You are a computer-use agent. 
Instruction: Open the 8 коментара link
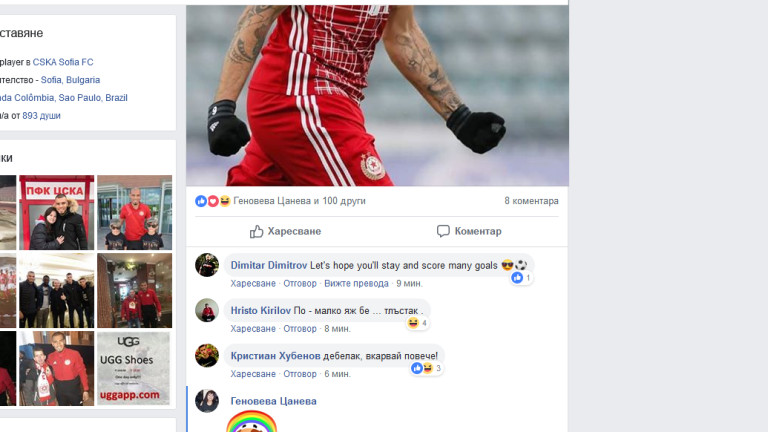pyautogui.click(x=531, y=201)
